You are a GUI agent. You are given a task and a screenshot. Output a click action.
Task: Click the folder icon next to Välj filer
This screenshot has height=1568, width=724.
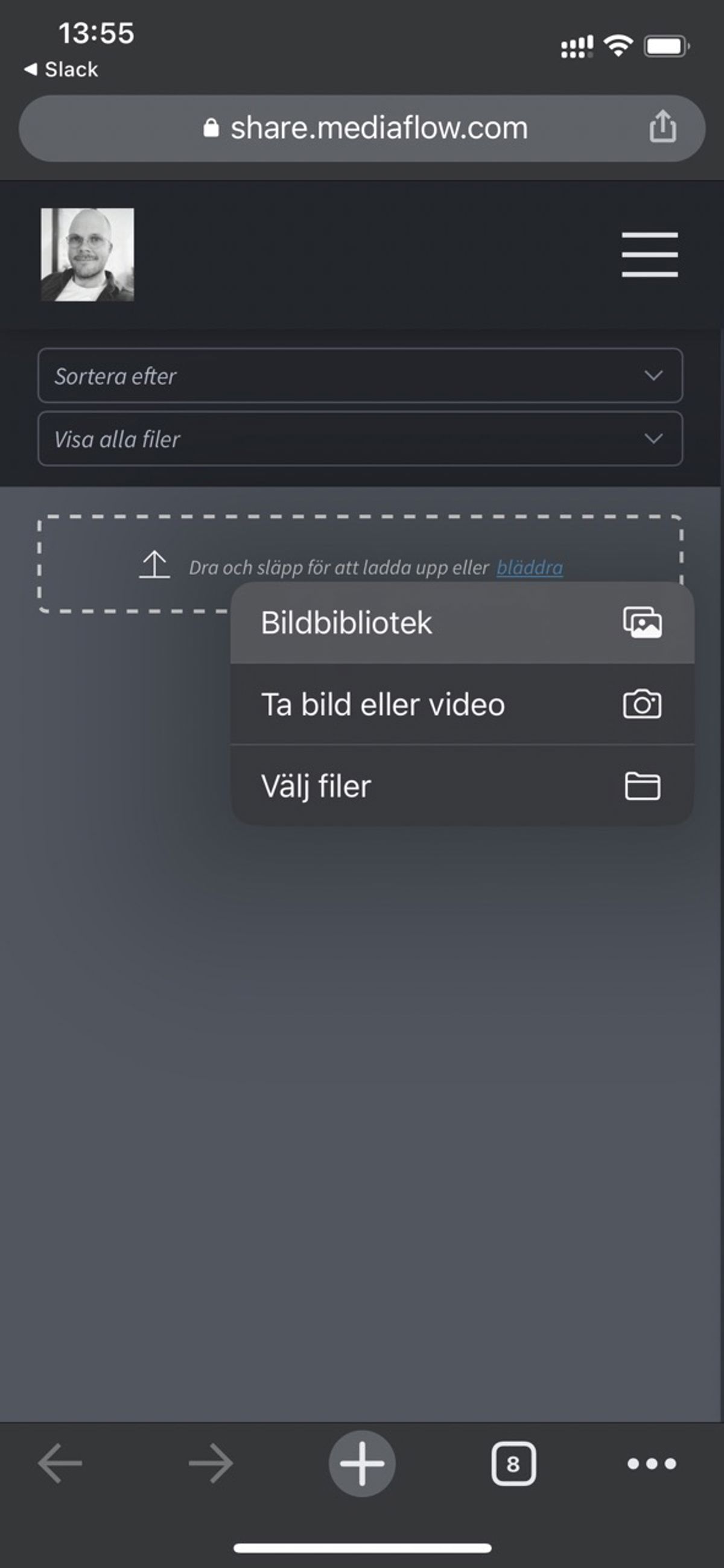click(x=645, y=786)
